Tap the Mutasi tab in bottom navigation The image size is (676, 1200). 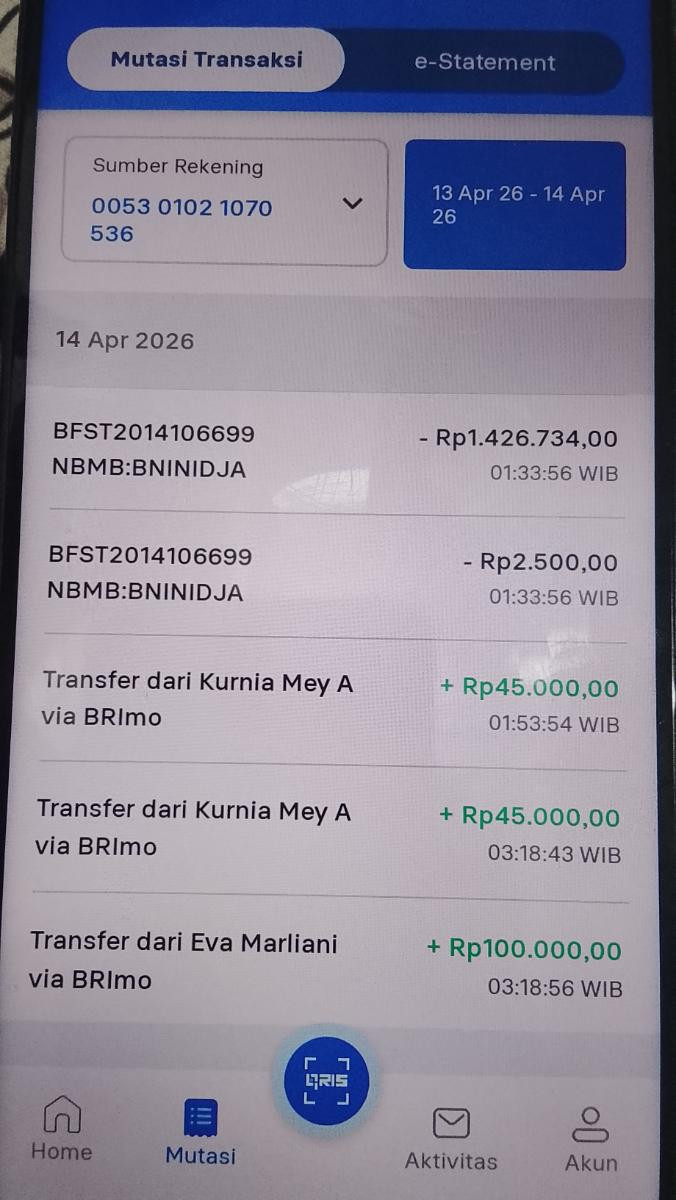[201, 1134]
